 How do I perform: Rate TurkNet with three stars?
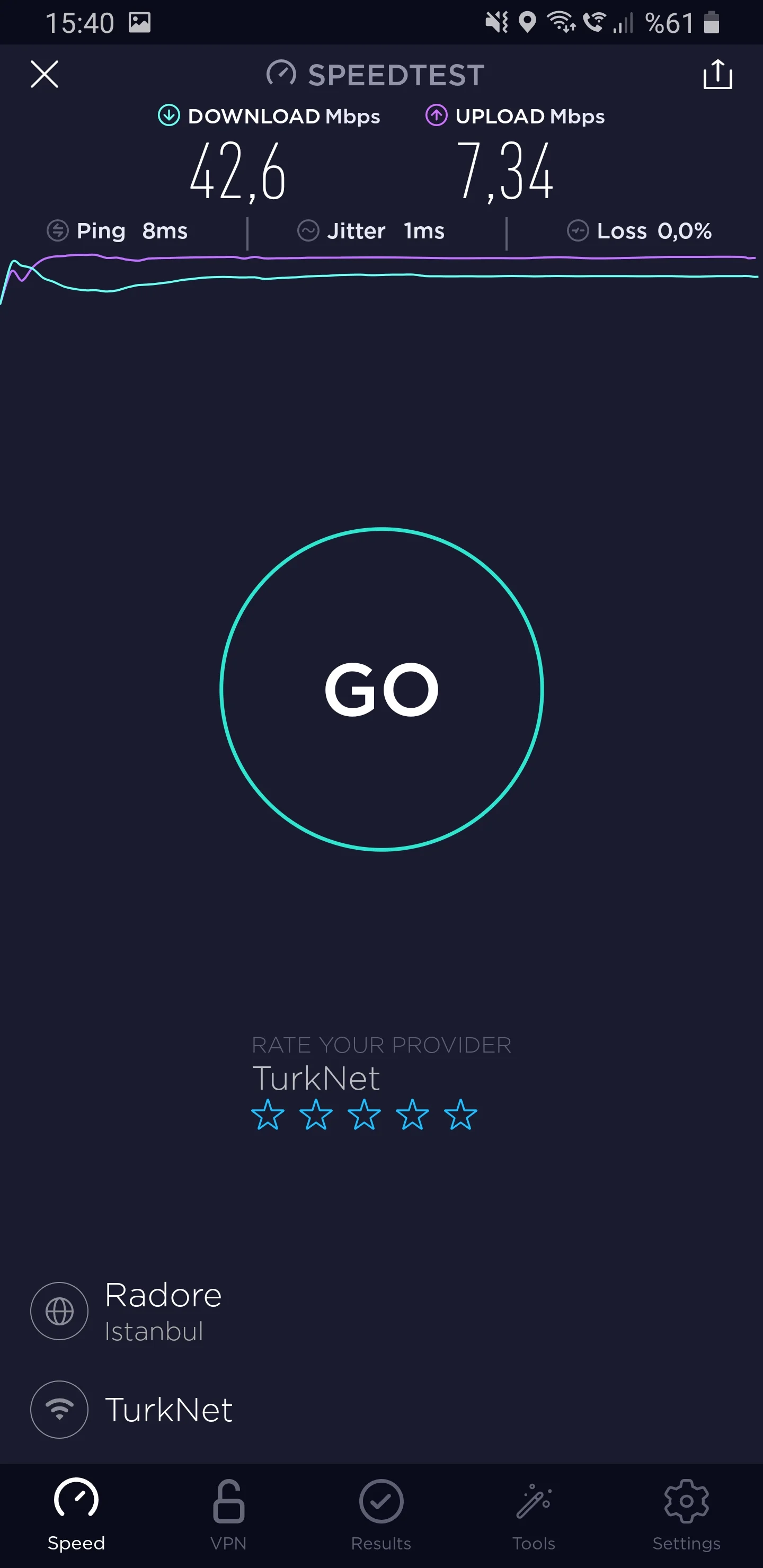[364, 1115]
